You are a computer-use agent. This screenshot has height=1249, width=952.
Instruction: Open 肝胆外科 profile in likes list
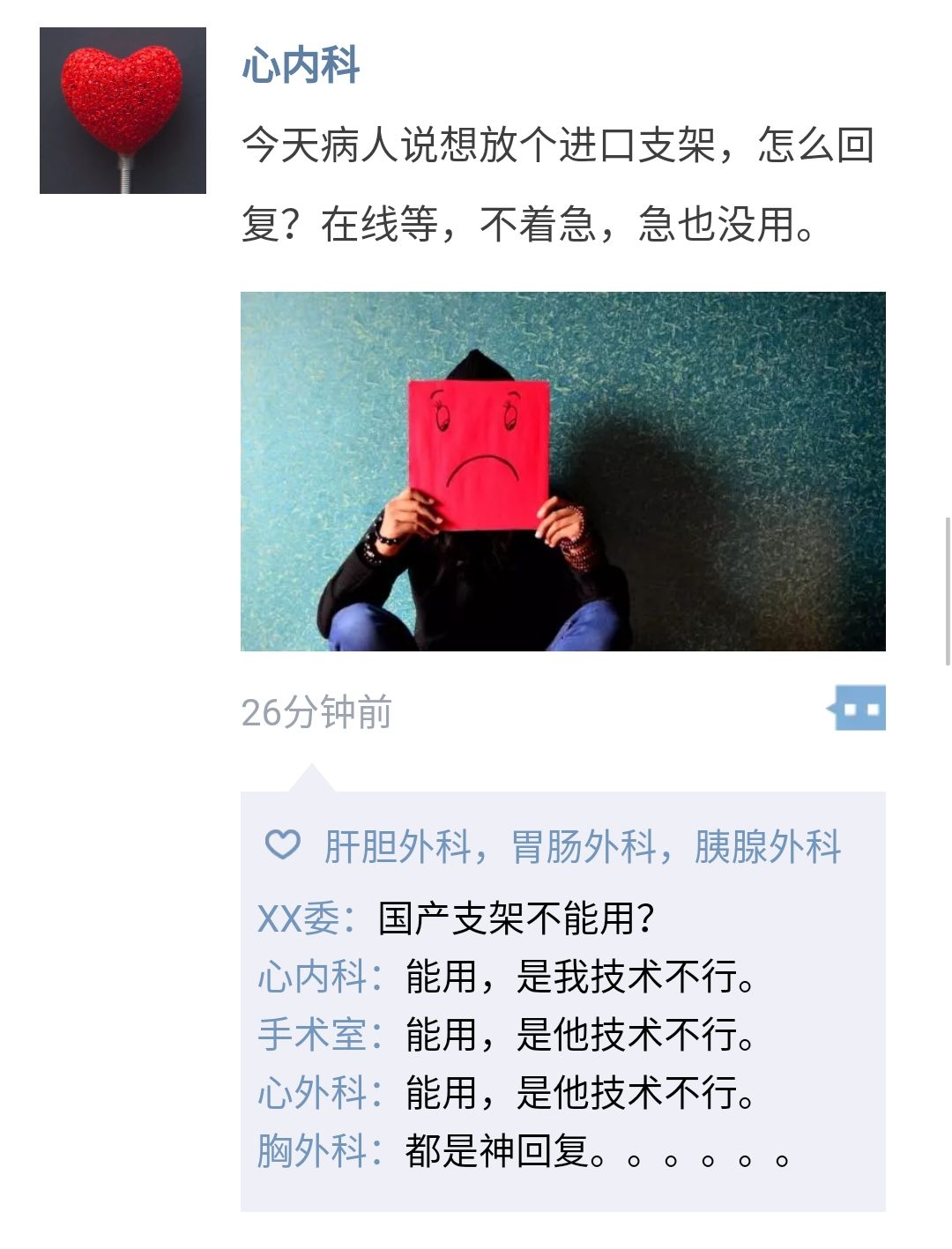(398, 847)
